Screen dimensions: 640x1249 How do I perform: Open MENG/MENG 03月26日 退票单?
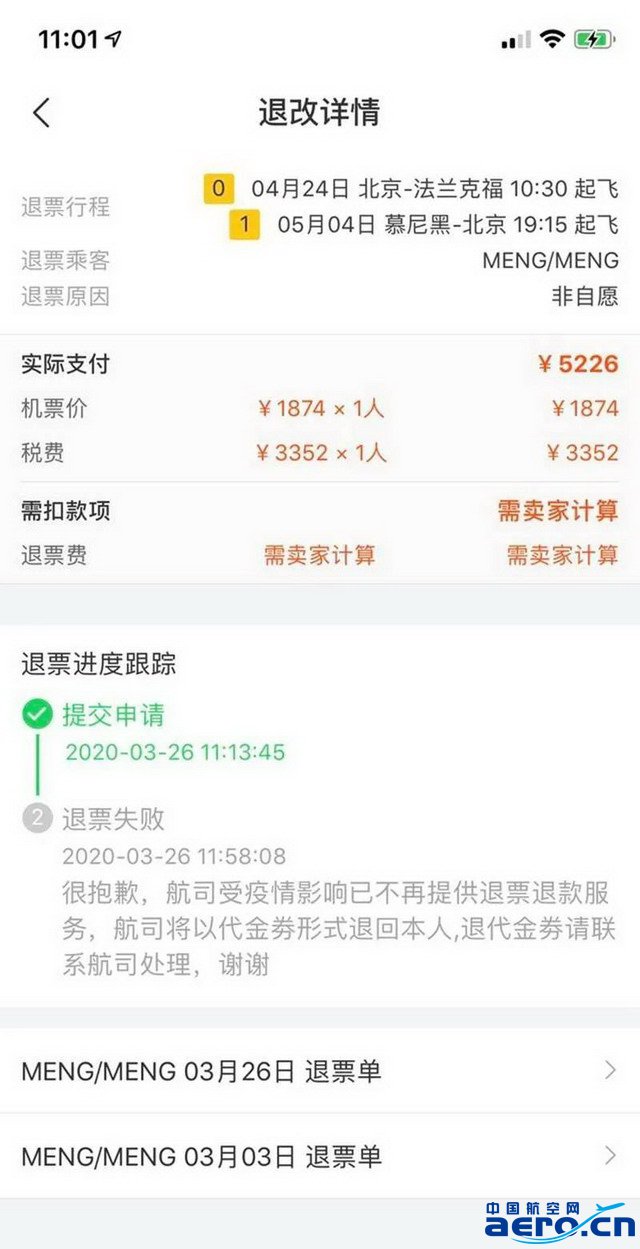coord(319,1071)
